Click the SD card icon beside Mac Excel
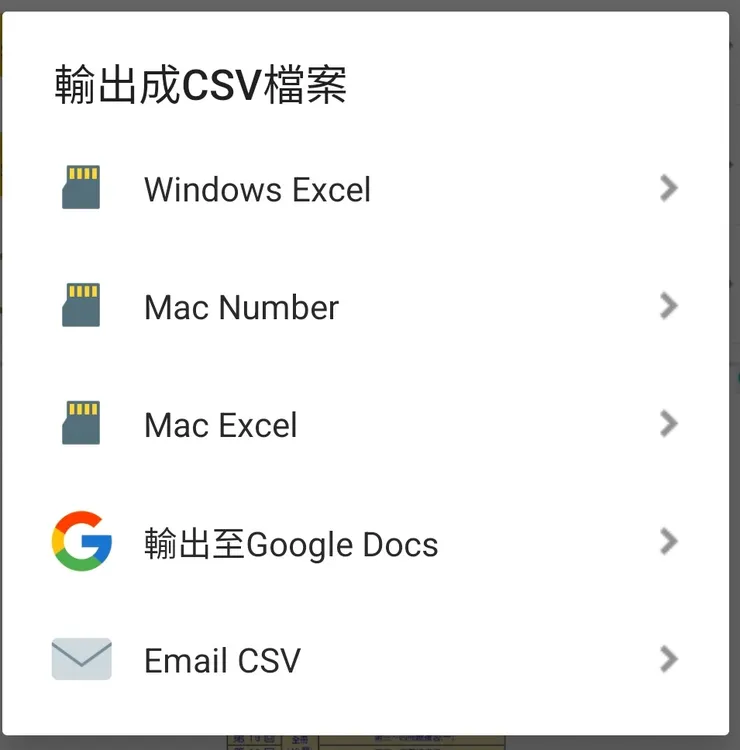The image size is (740, 750). click(x=81, y=423)
